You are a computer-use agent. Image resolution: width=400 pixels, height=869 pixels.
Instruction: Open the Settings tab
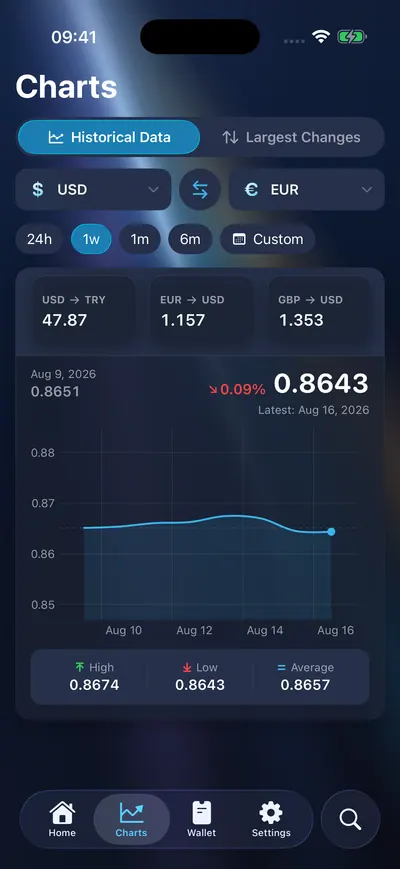click(271, 819)
